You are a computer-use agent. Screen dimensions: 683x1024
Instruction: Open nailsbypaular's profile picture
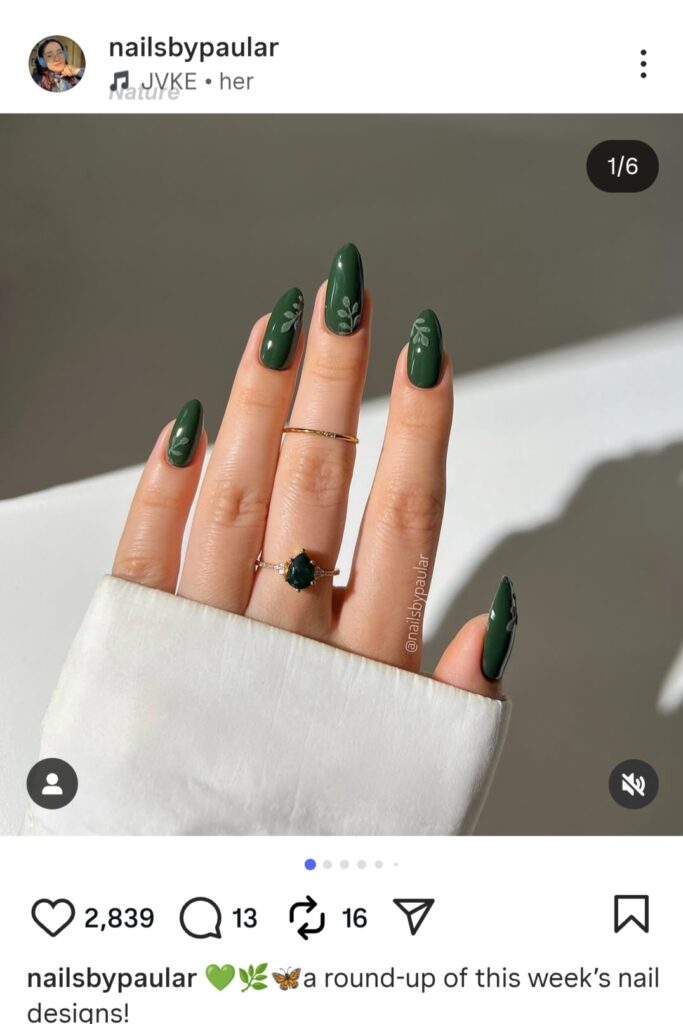56,63
